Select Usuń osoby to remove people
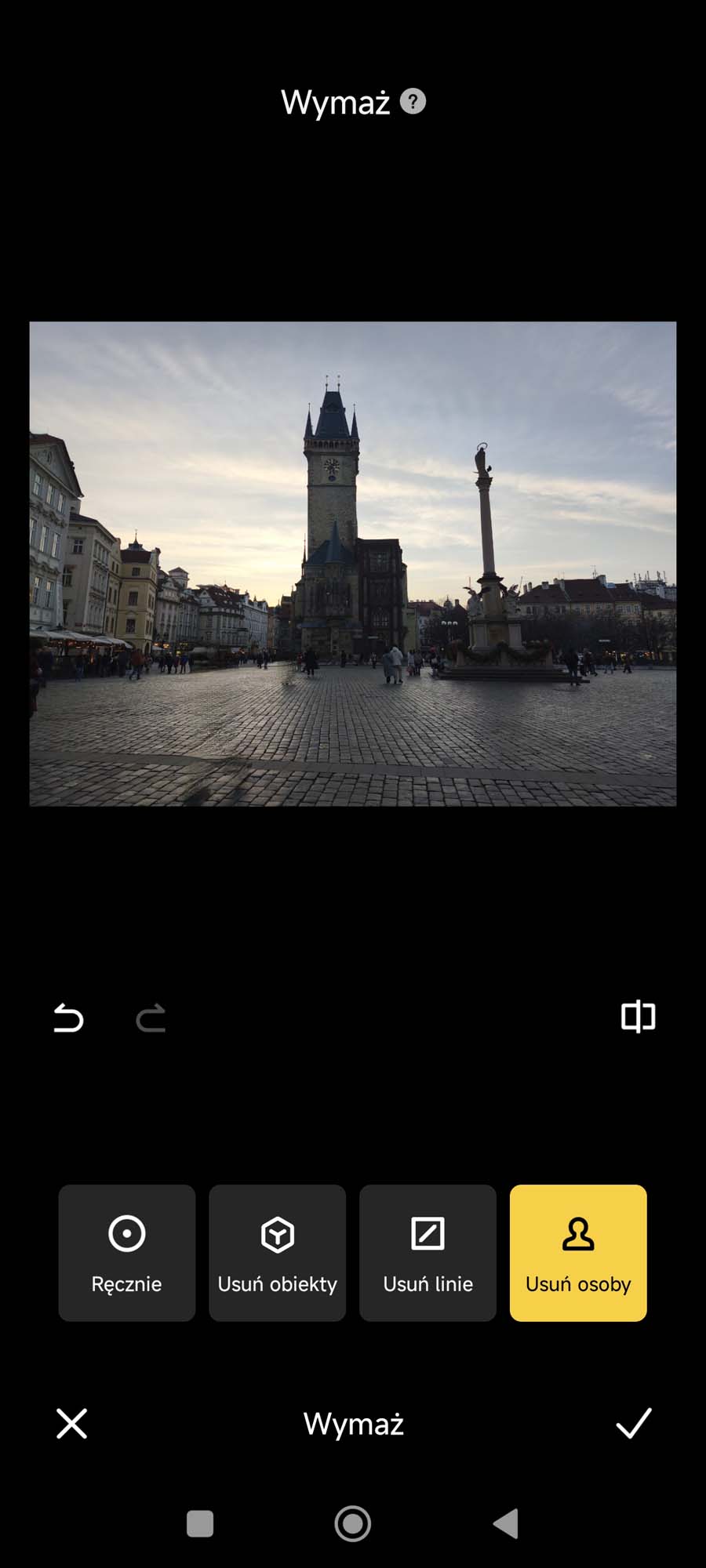Screen dimensions: 706x1568 [x=578, y=1253]
